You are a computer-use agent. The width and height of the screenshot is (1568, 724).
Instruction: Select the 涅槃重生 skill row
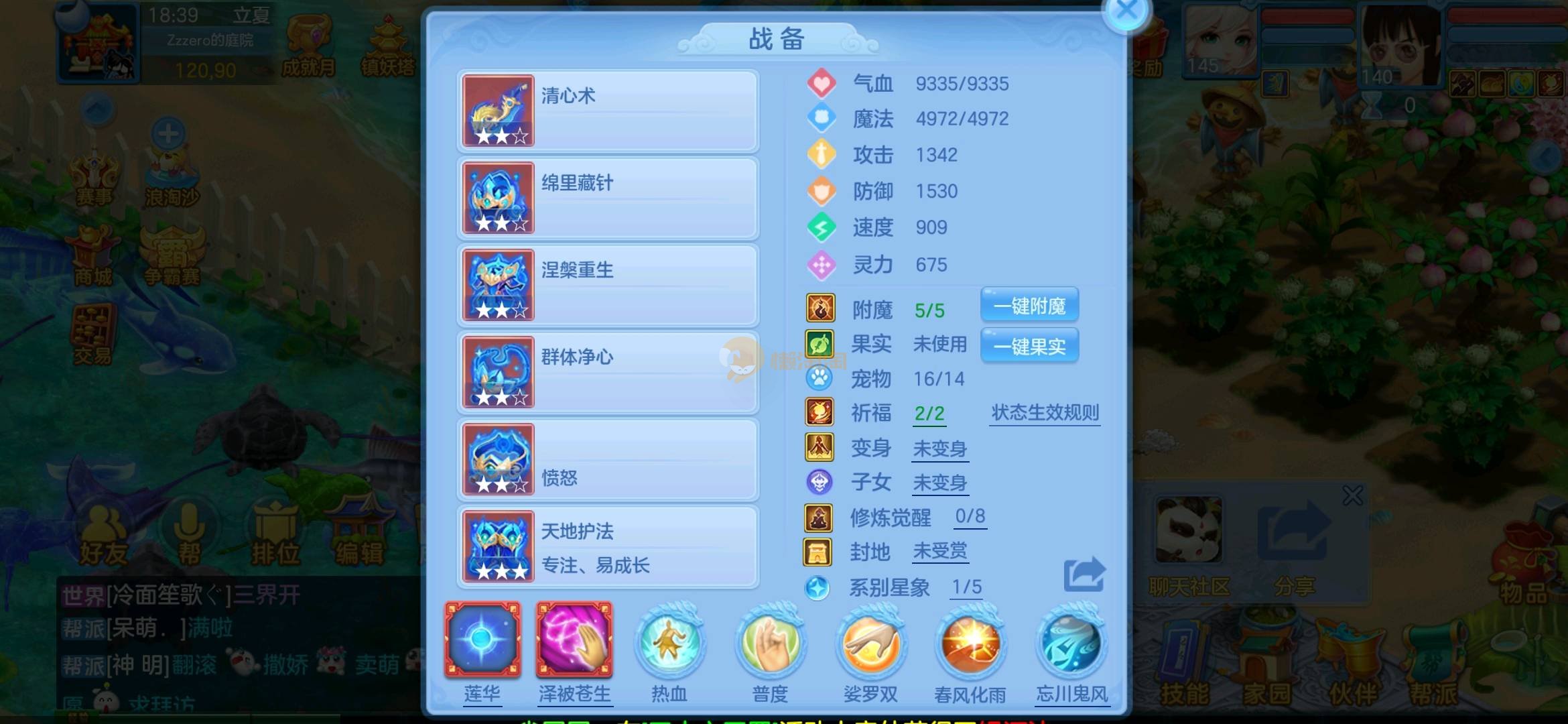tap(608, 286)
